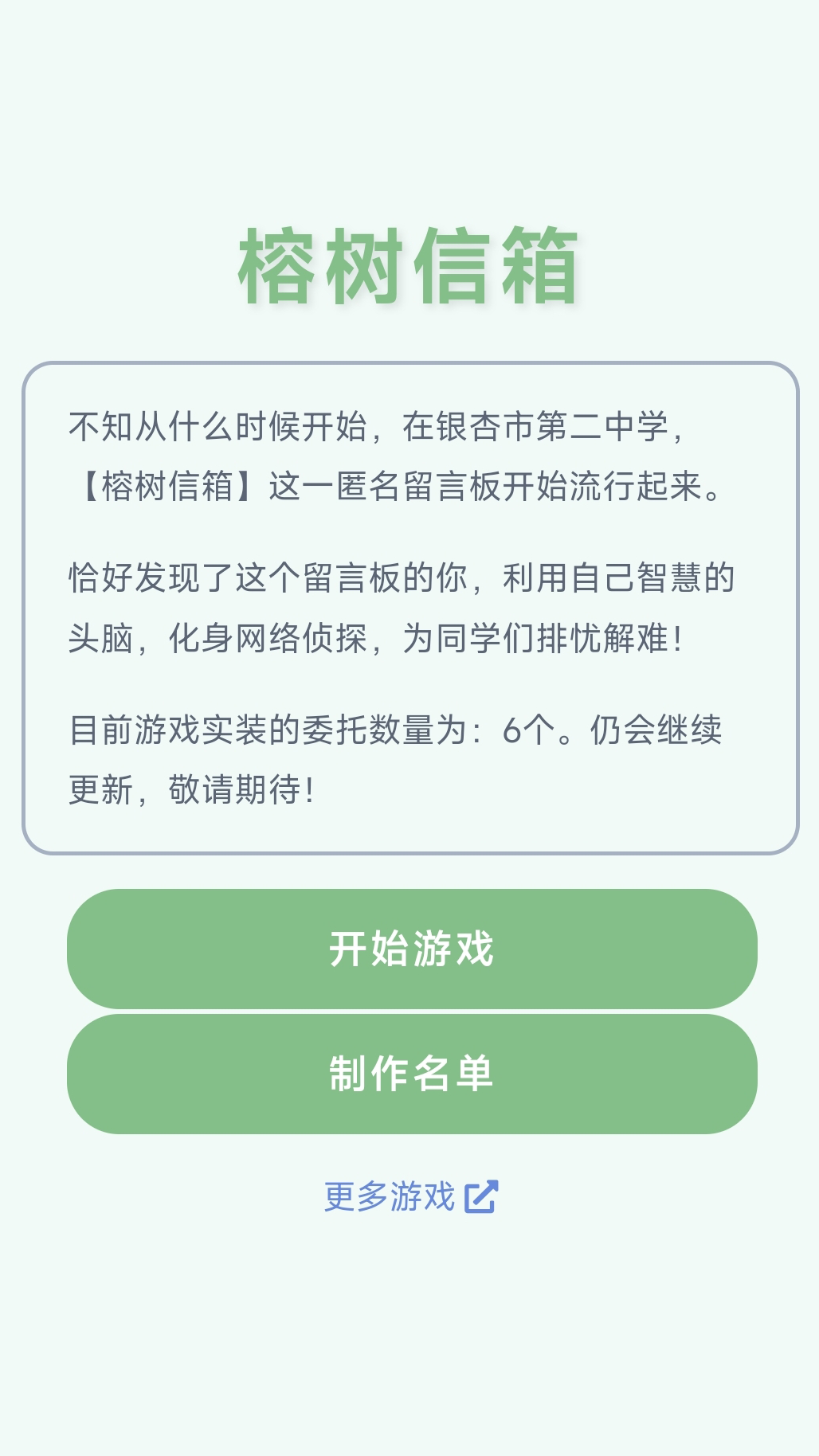
Task: Click the 开始游戏 button to start the game
Action: point(409,949)
